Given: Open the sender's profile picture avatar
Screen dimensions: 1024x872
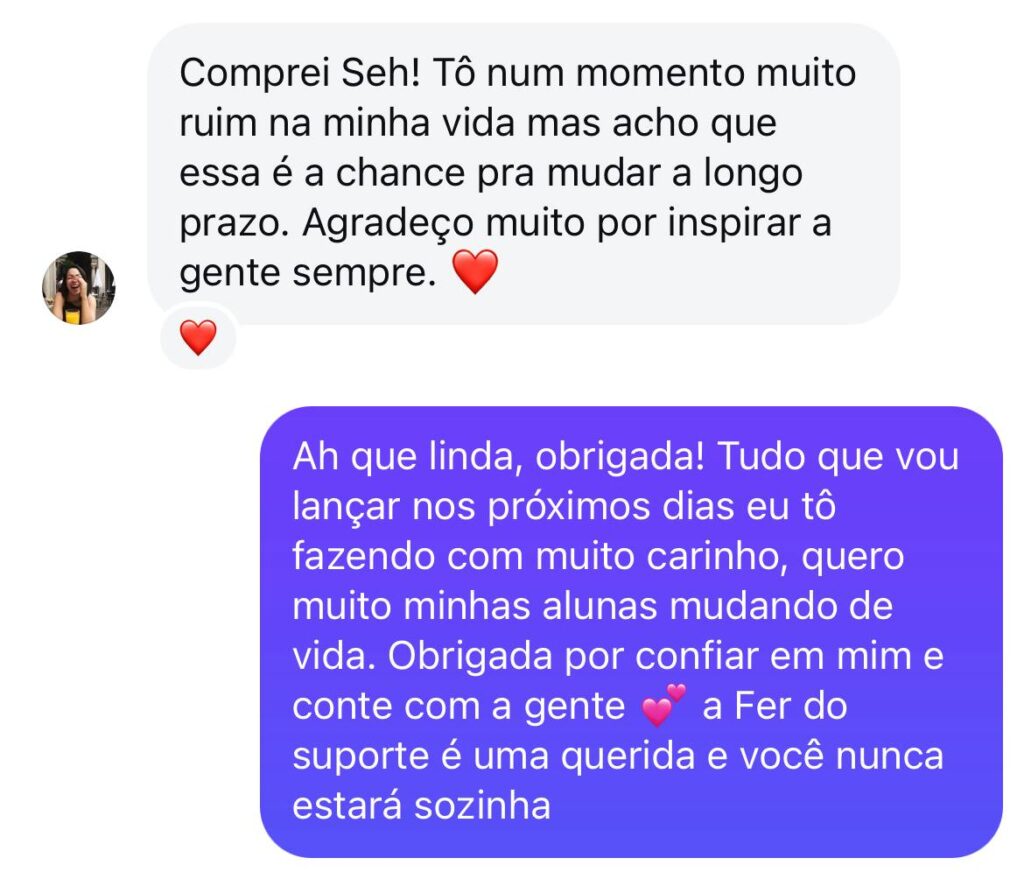Looking at the screenshot, I should point(78,288).
